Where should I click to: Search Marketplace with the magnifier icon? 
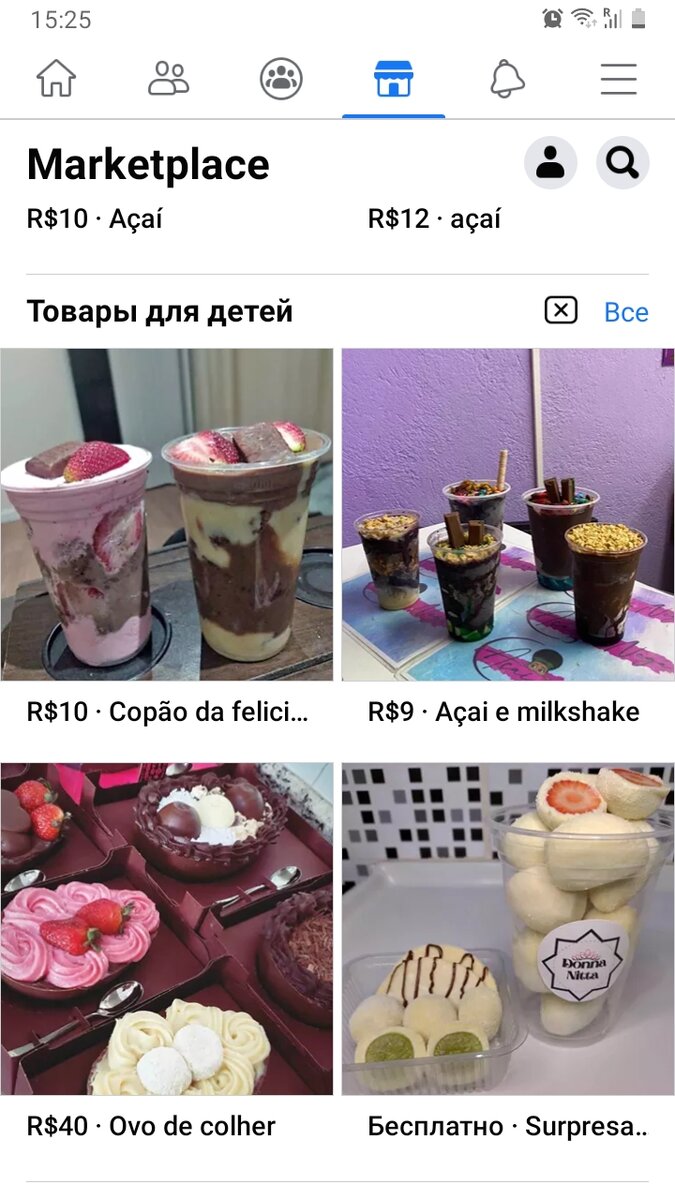point(623,163)
